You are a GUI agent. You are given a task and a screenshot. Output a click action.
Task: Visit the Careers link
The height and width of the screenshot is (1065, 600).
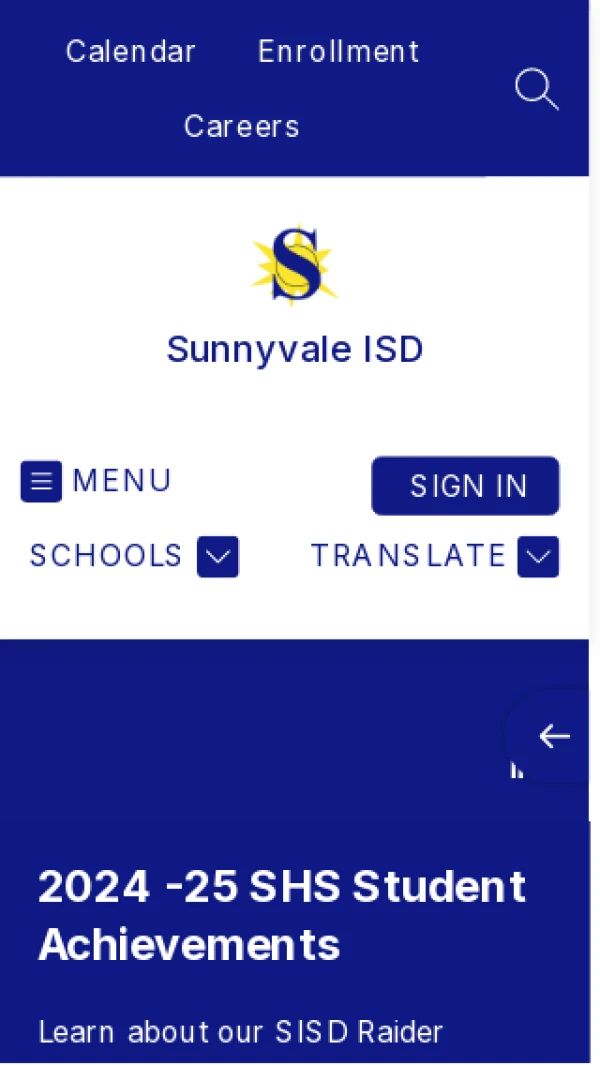(242, 127)
